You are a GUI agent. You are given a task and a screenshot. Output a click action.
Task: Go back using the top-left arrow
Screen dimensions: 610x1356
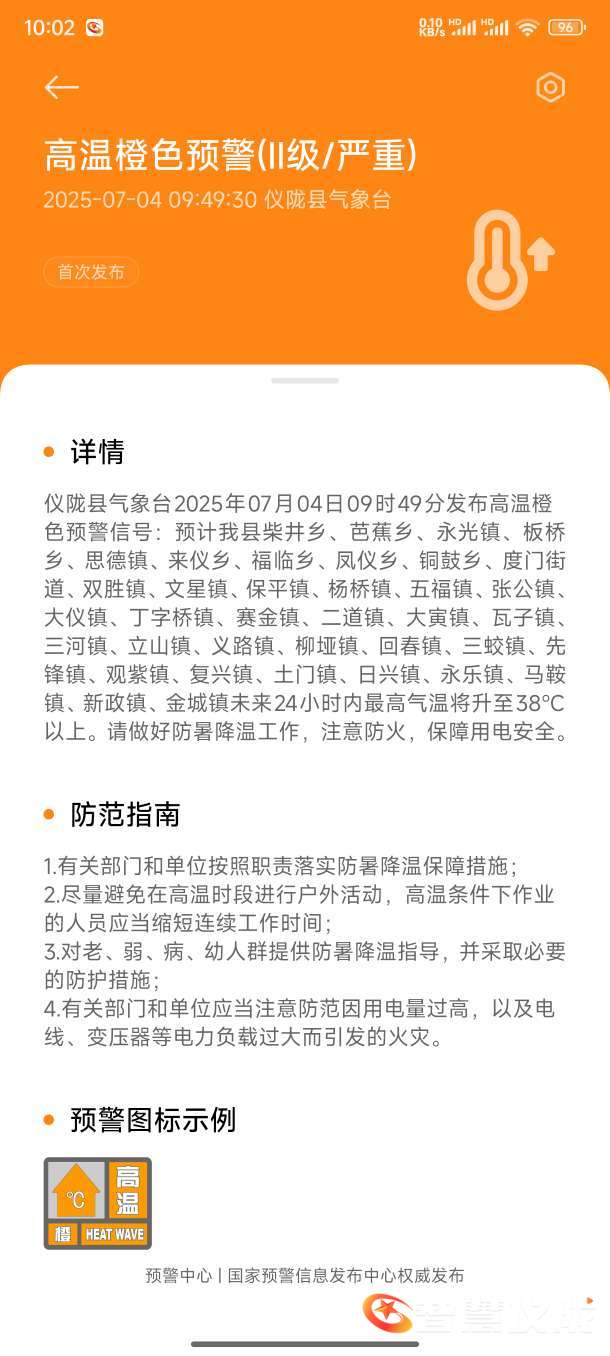pos(61,88)
